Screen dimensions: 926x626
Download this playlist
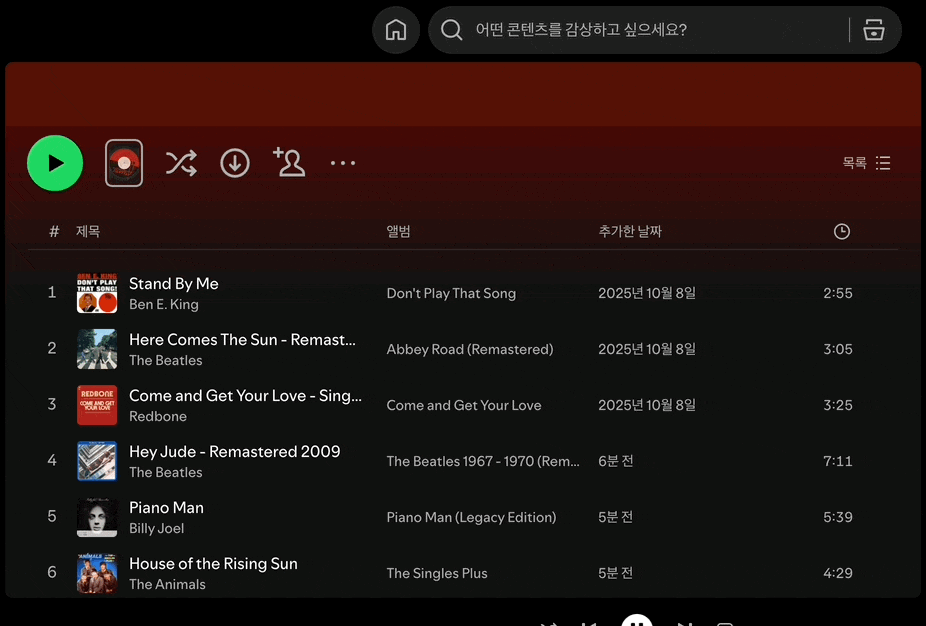click(235, 163)
